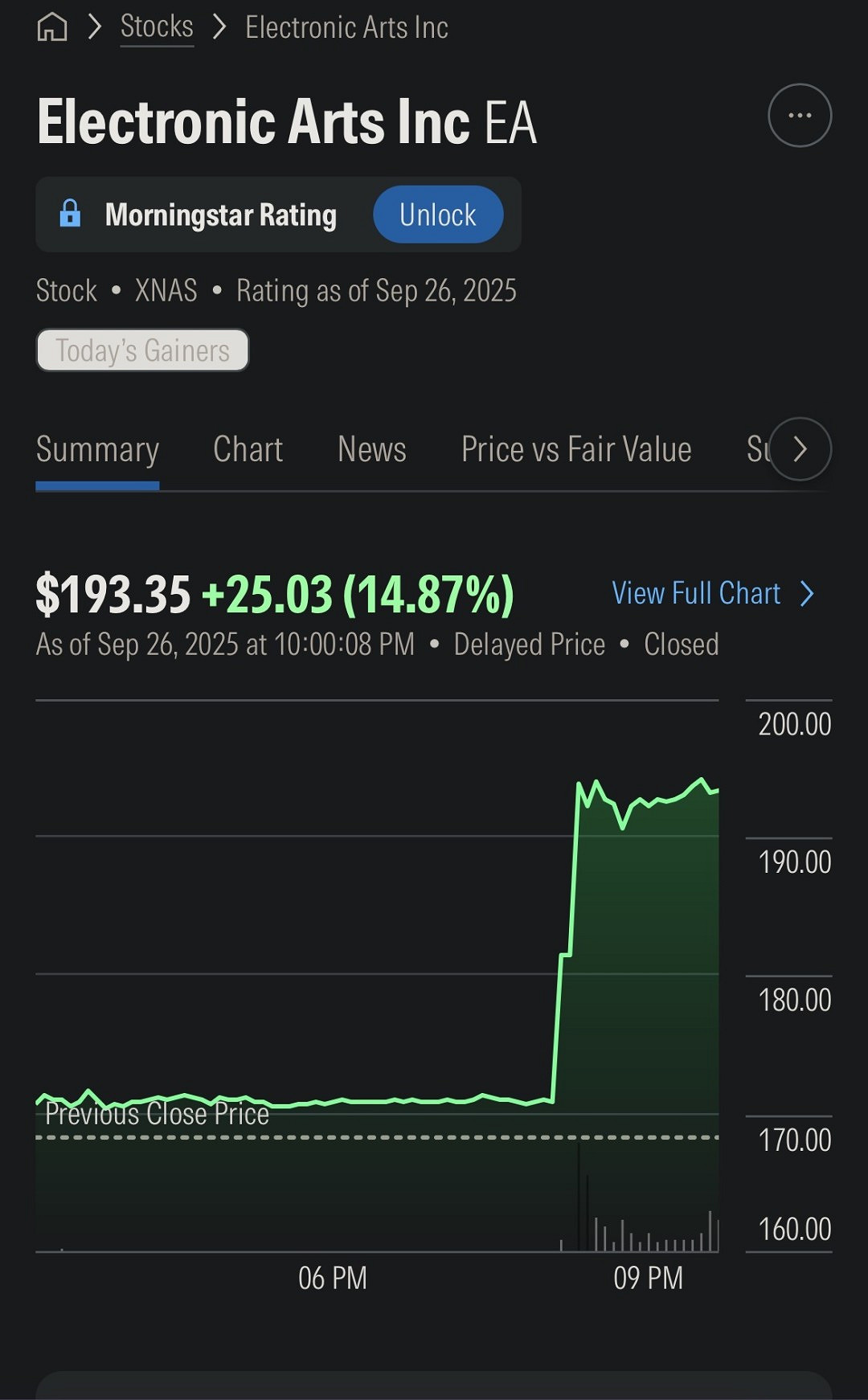Switch to the Chart tab

[x=247, y=450]
